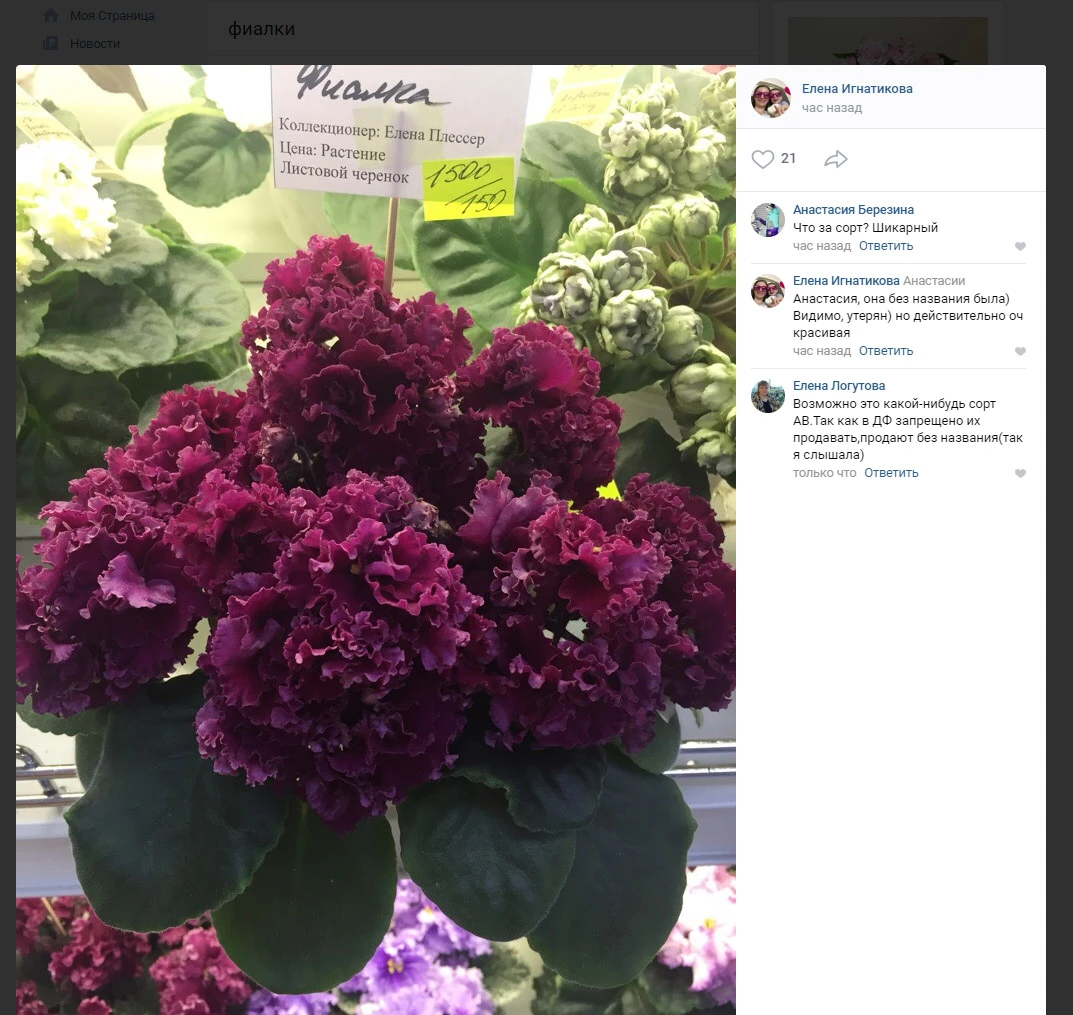1073x1015 pixels.
Task: Go to Моя Страница in the sidebar
Action: coord(112,16)
